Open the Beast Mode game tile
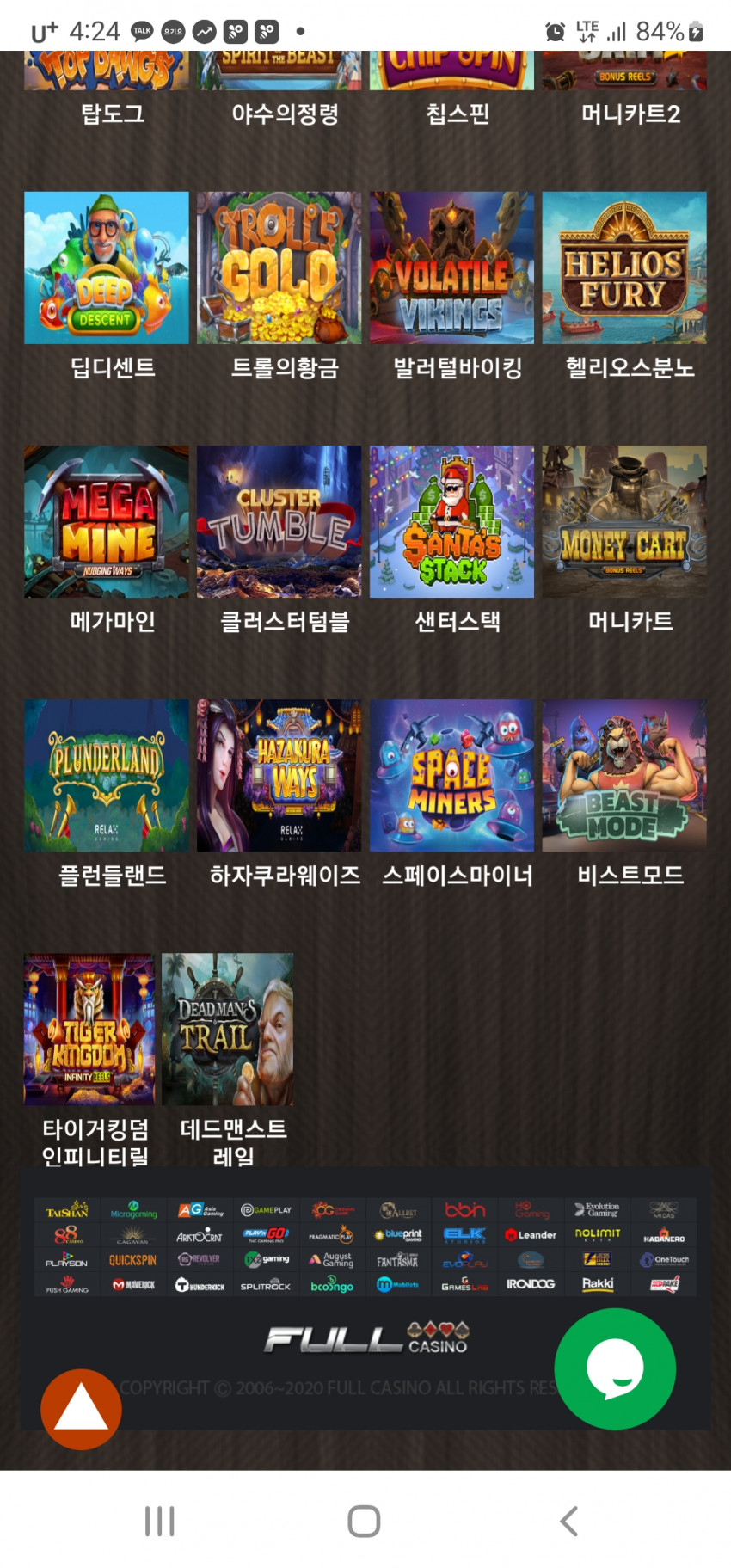731x1568 pixels. [x=624, y=776]
